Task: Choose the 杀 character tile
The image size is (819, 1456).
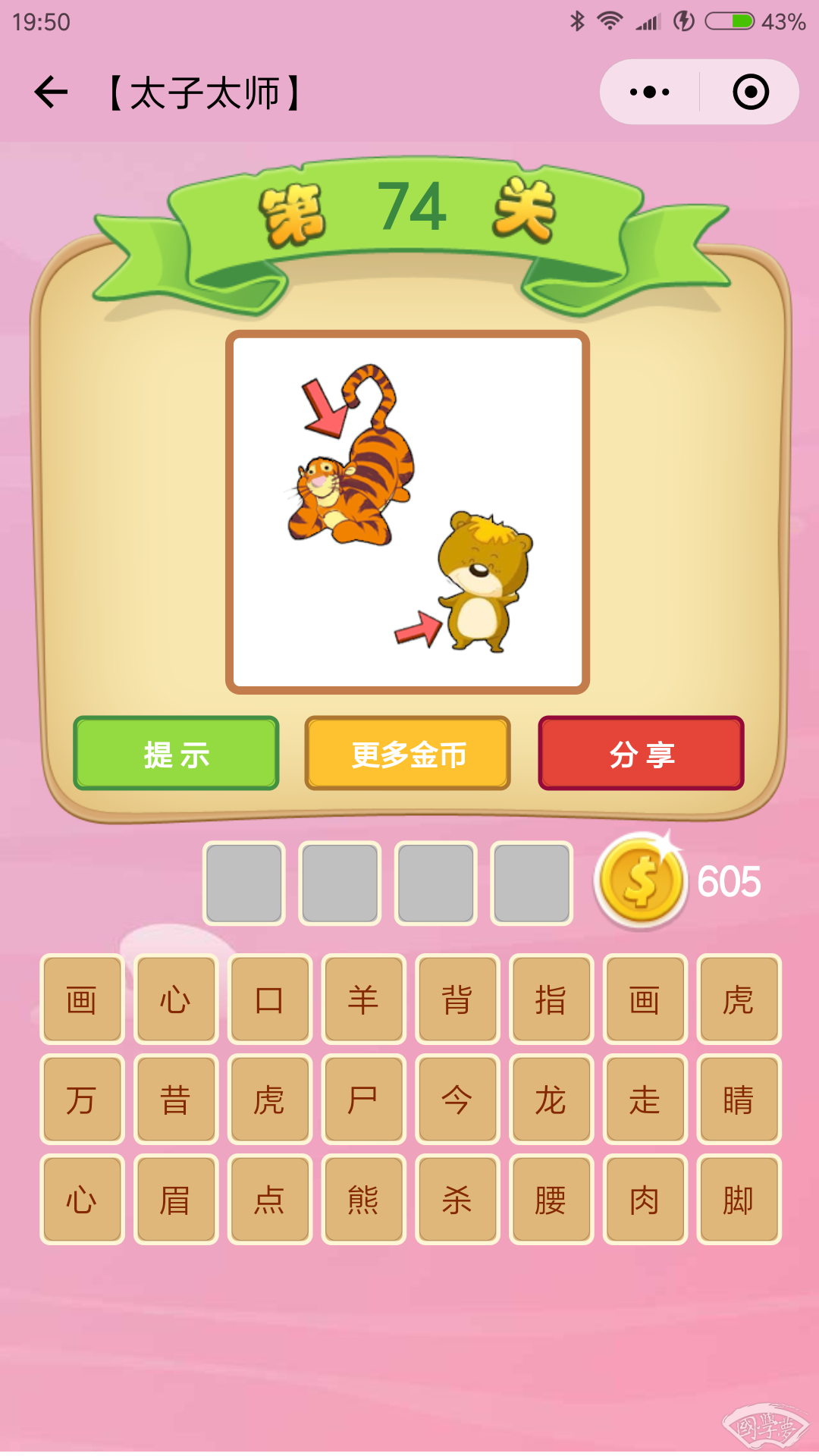Action: pyautogui.click(x=457, y=1199)
